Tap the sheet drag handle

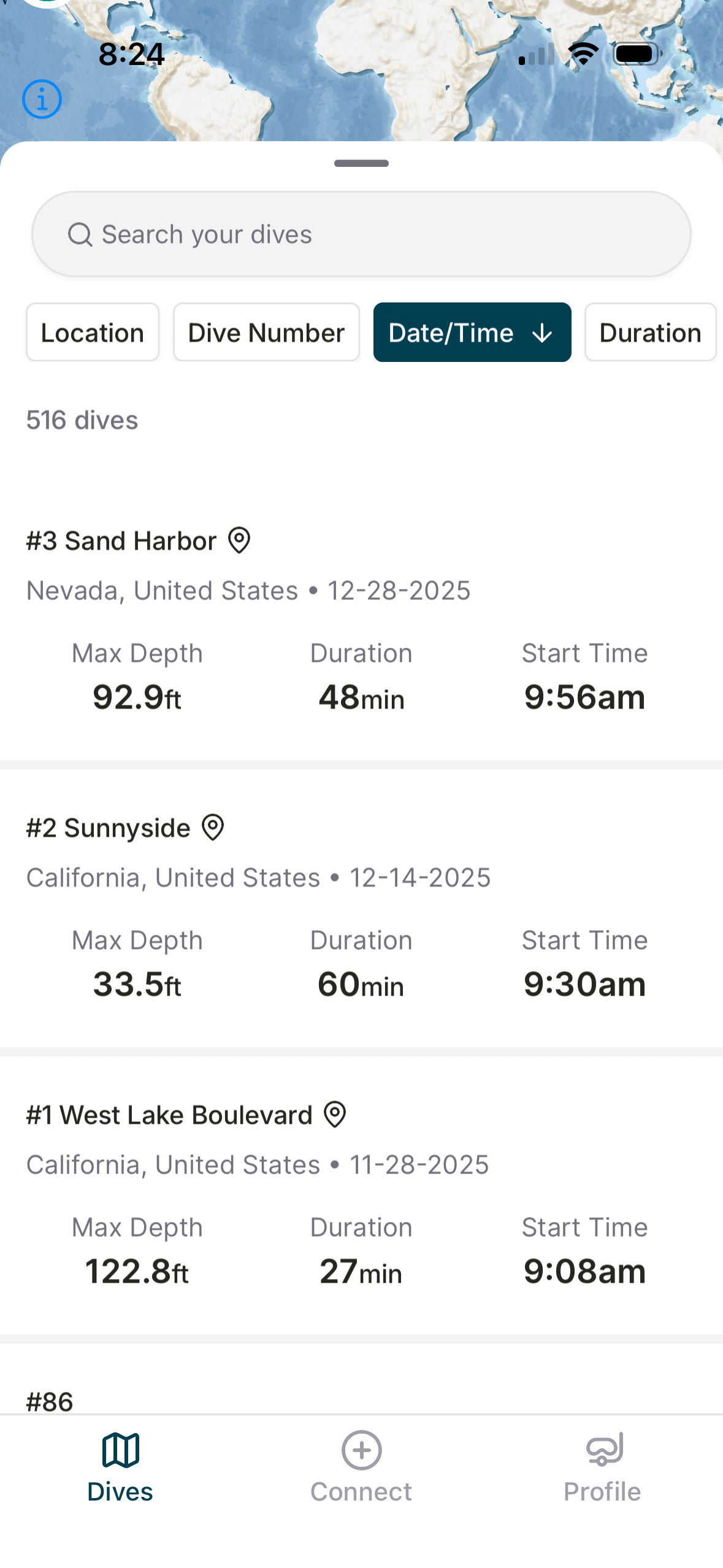361,163
